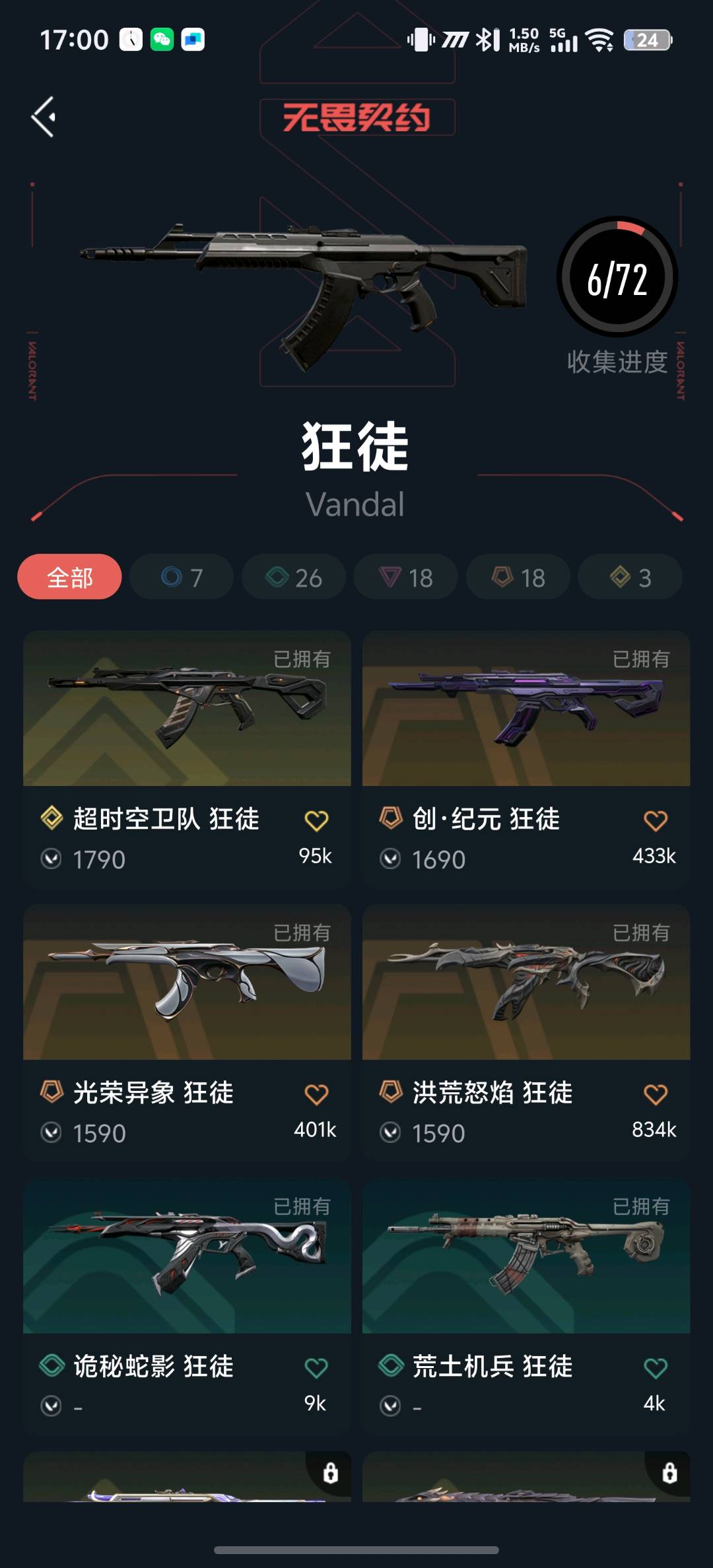Filter skins by the 7-count tier
713x1568 pixels.
click(x=182, y=577)
